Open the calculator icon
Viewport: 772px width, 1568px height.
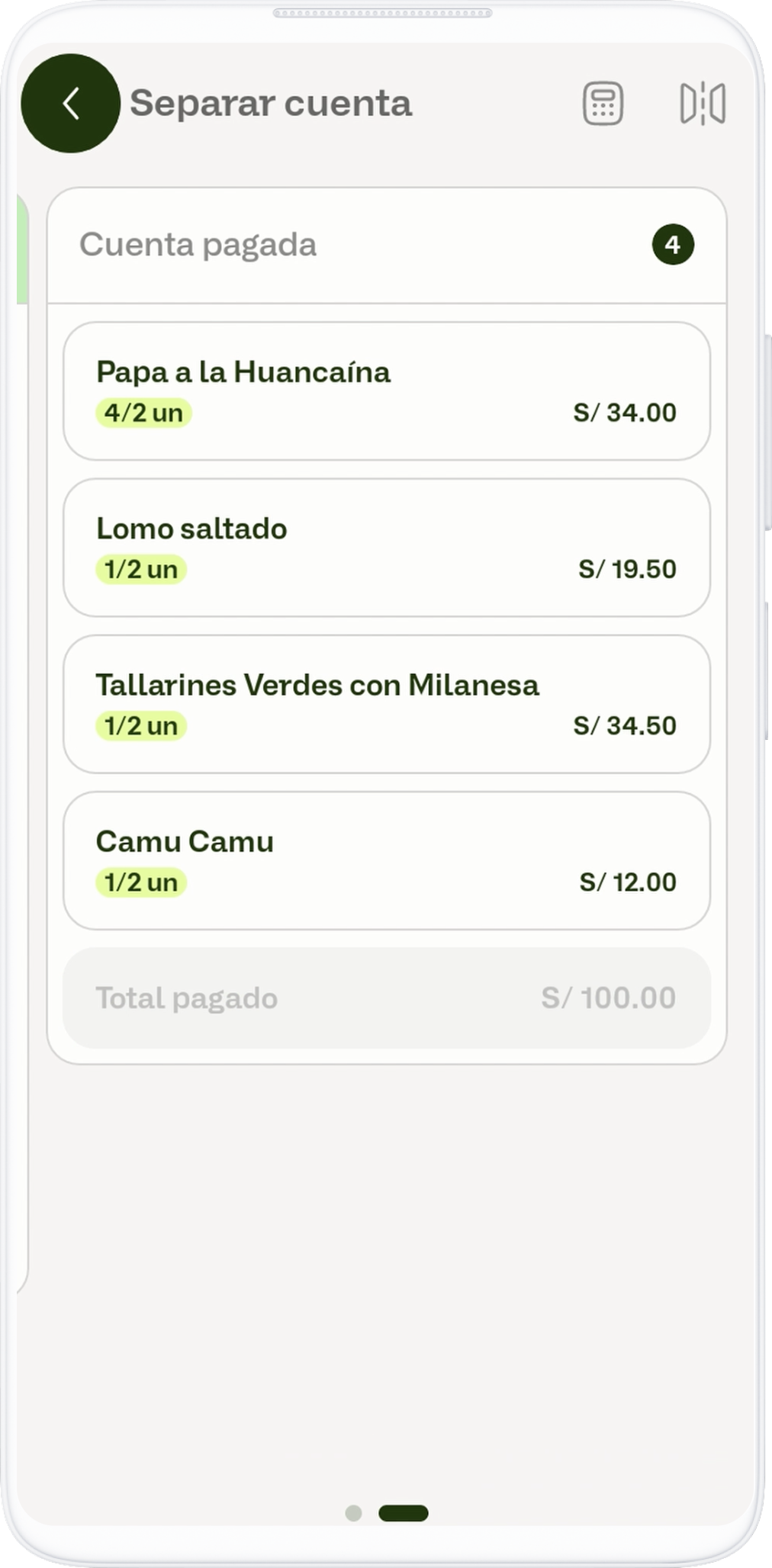pyautogui.click(x=603, y=104)
